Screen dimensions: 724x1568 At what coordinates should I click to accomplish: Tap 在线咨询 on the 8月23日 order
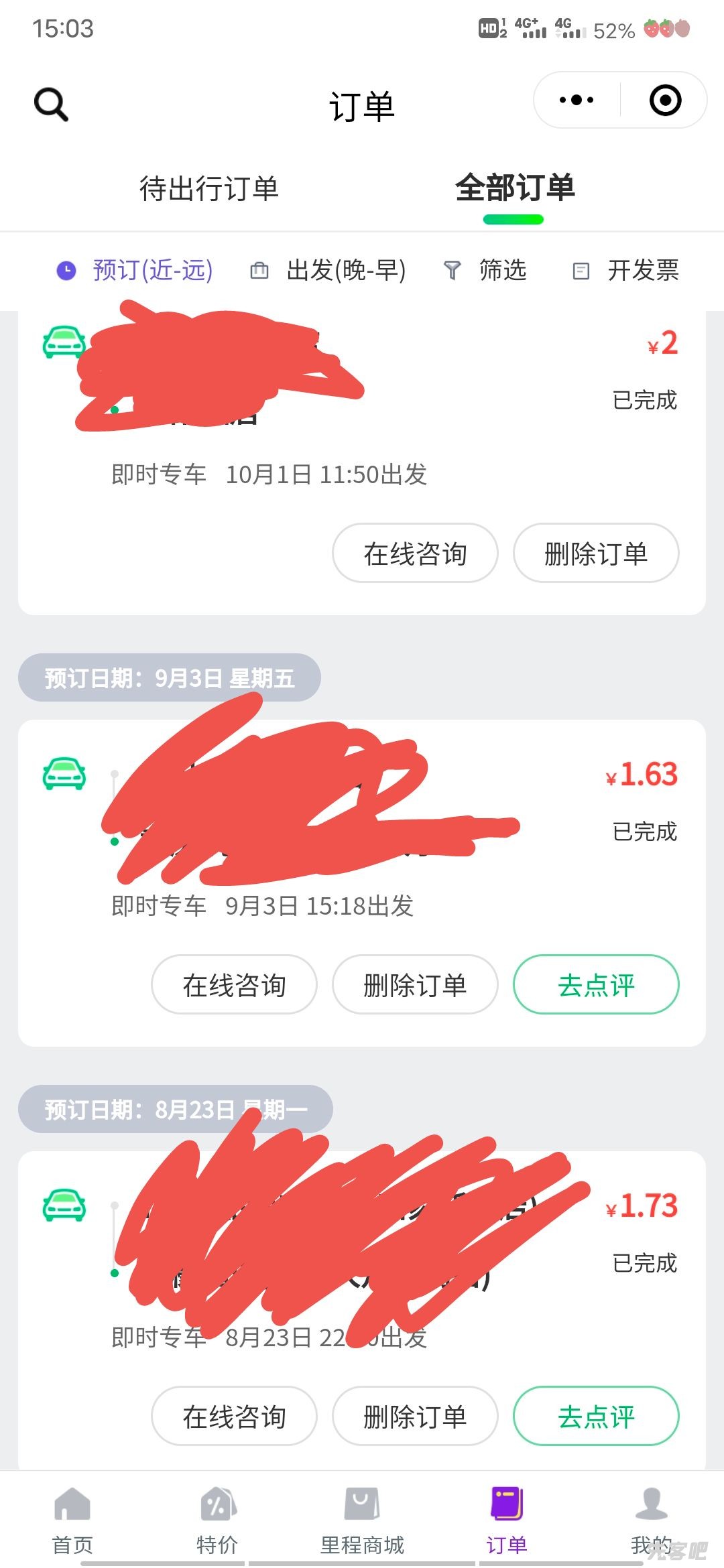(x=234, y=1417)
